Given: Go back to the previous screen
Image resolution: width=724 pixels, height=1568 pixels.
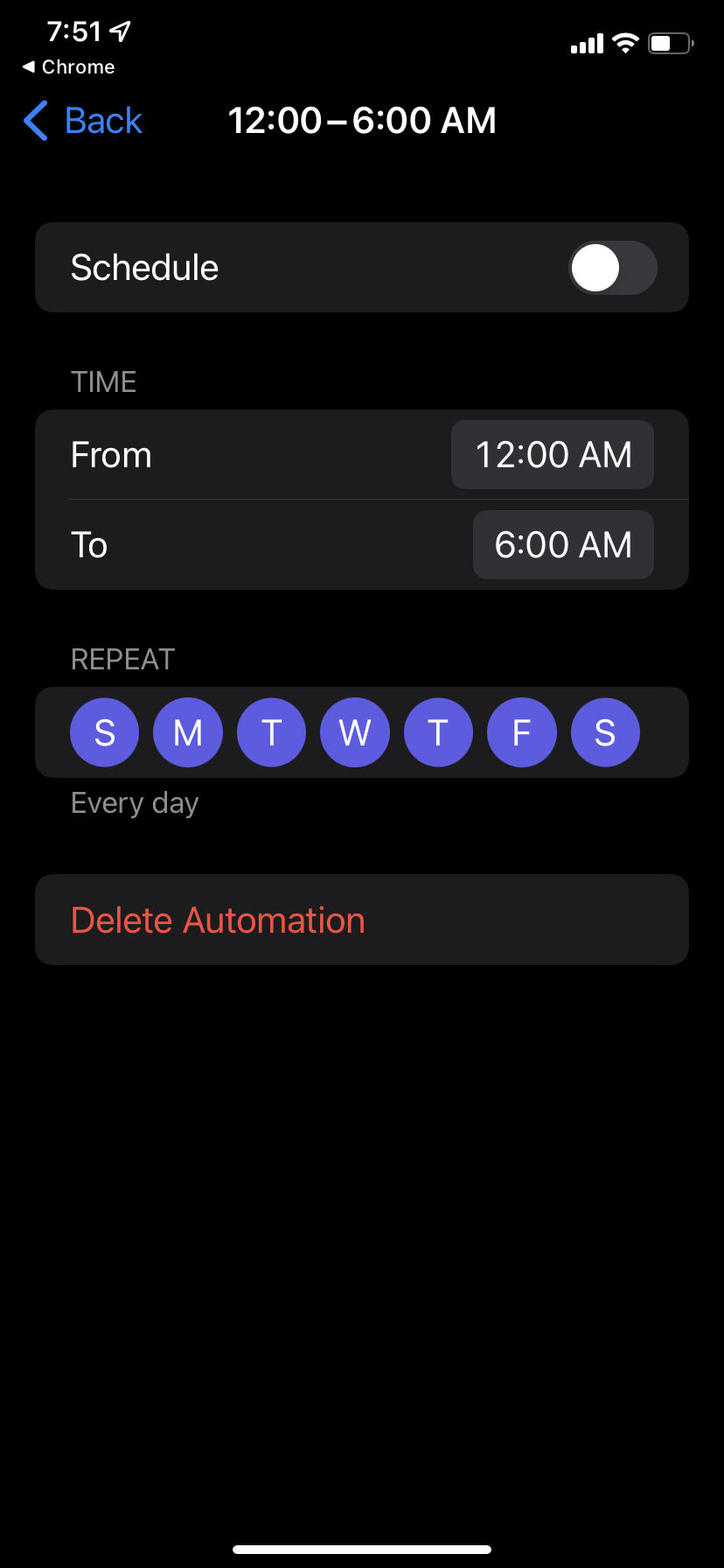Looking at the screenshot, I should [84, 121].
